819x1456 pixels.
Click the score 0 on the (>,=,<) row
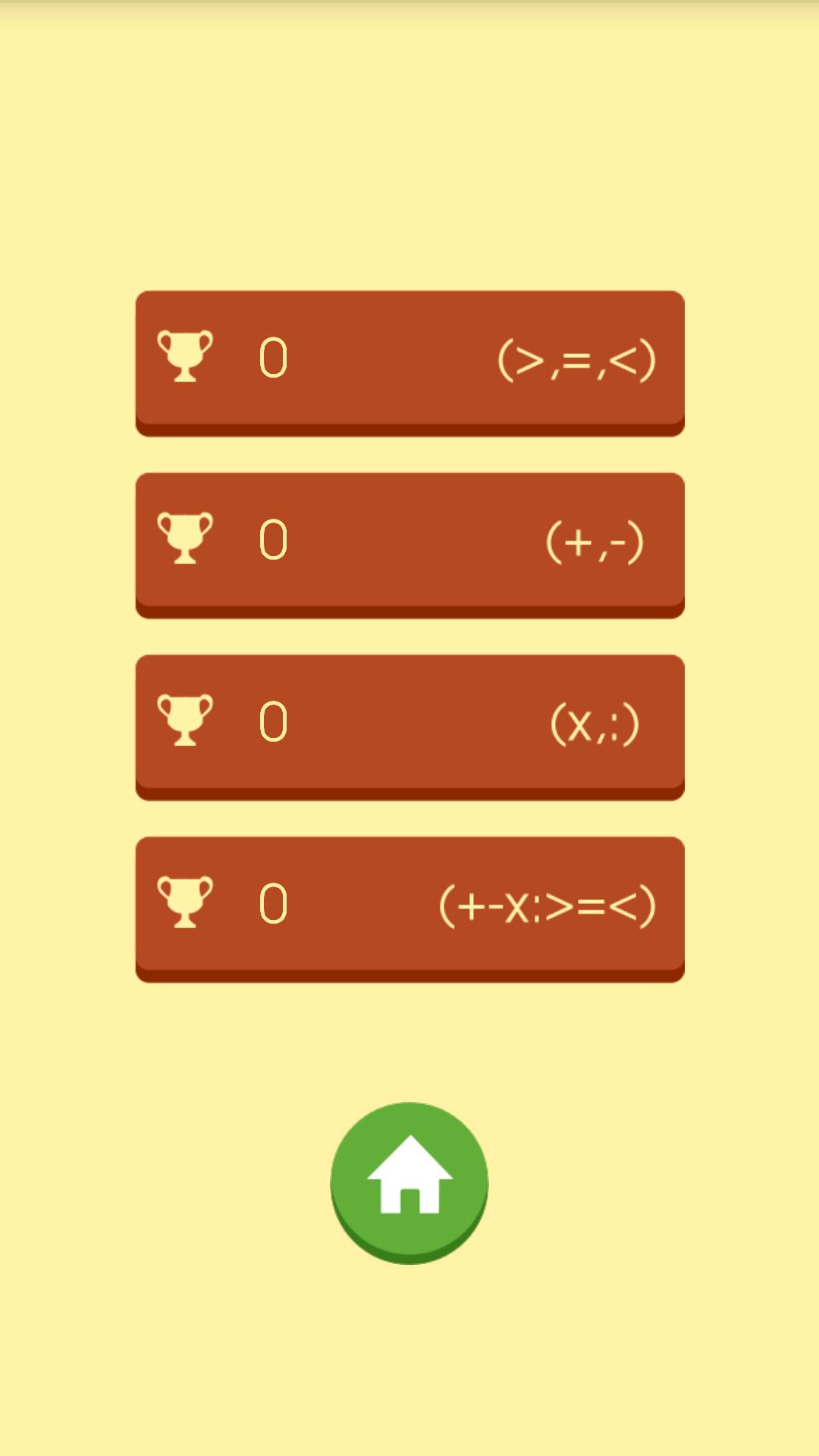pyautogui.click(x=273, y=358)
